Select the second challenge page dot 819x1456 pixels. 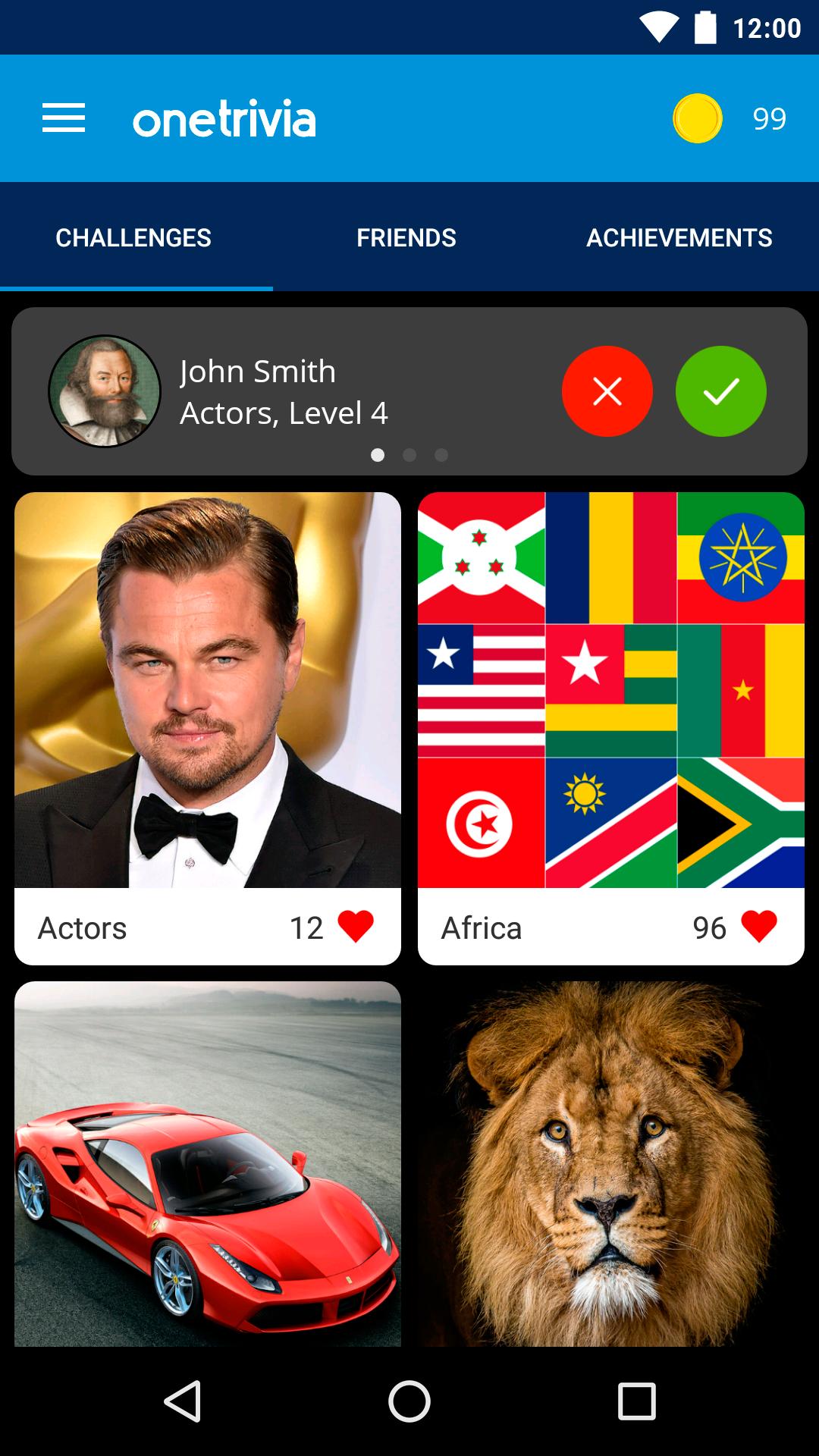[409, 455]
